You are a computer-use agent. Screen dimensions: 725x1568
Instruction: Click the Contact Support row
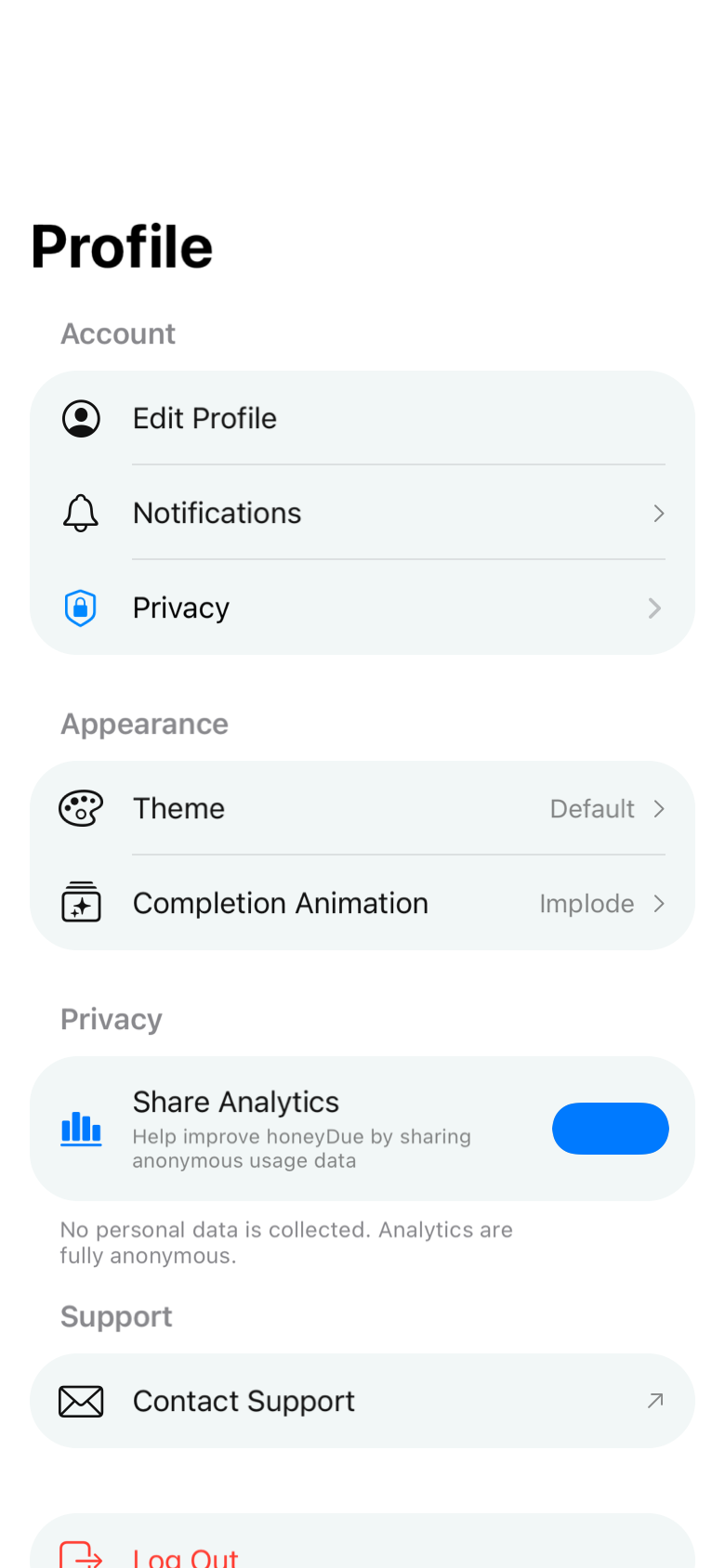[244, 1401]
